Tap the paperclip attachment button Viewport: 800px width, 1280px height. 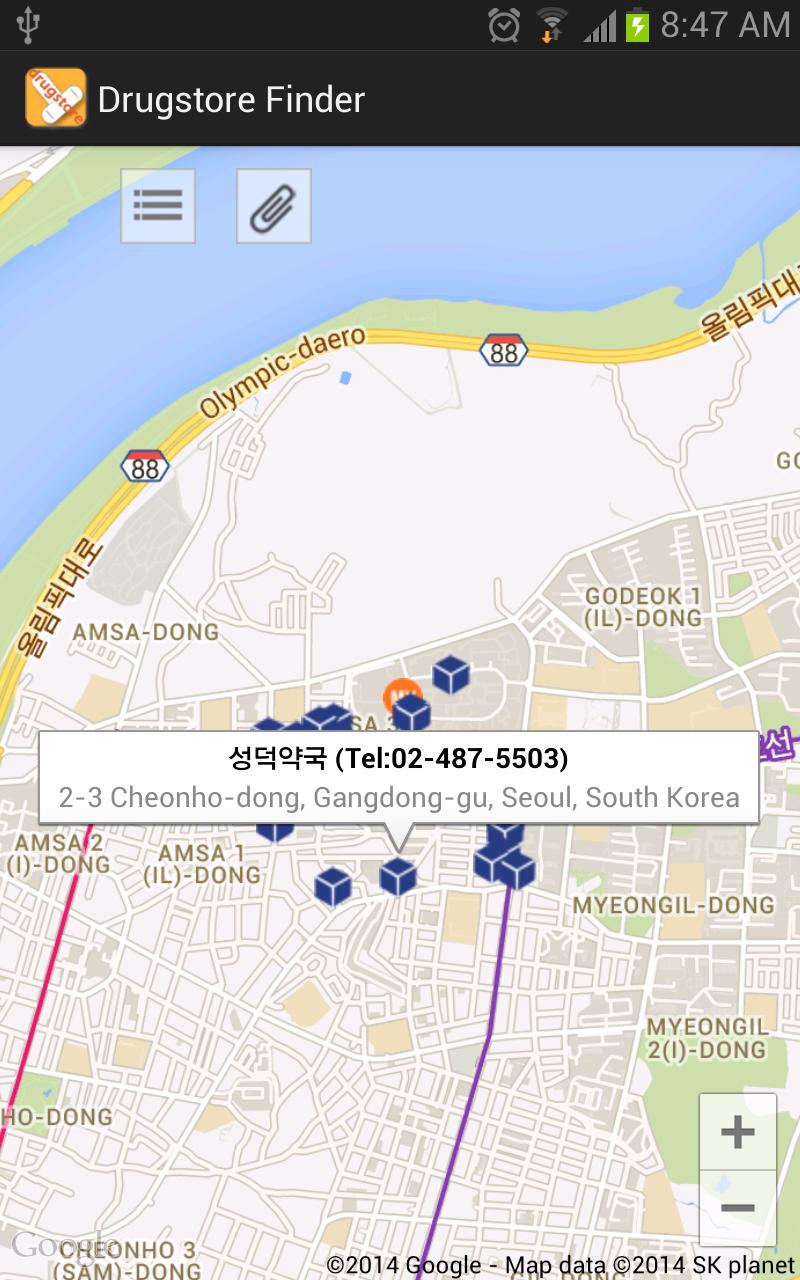coord(274,206)
